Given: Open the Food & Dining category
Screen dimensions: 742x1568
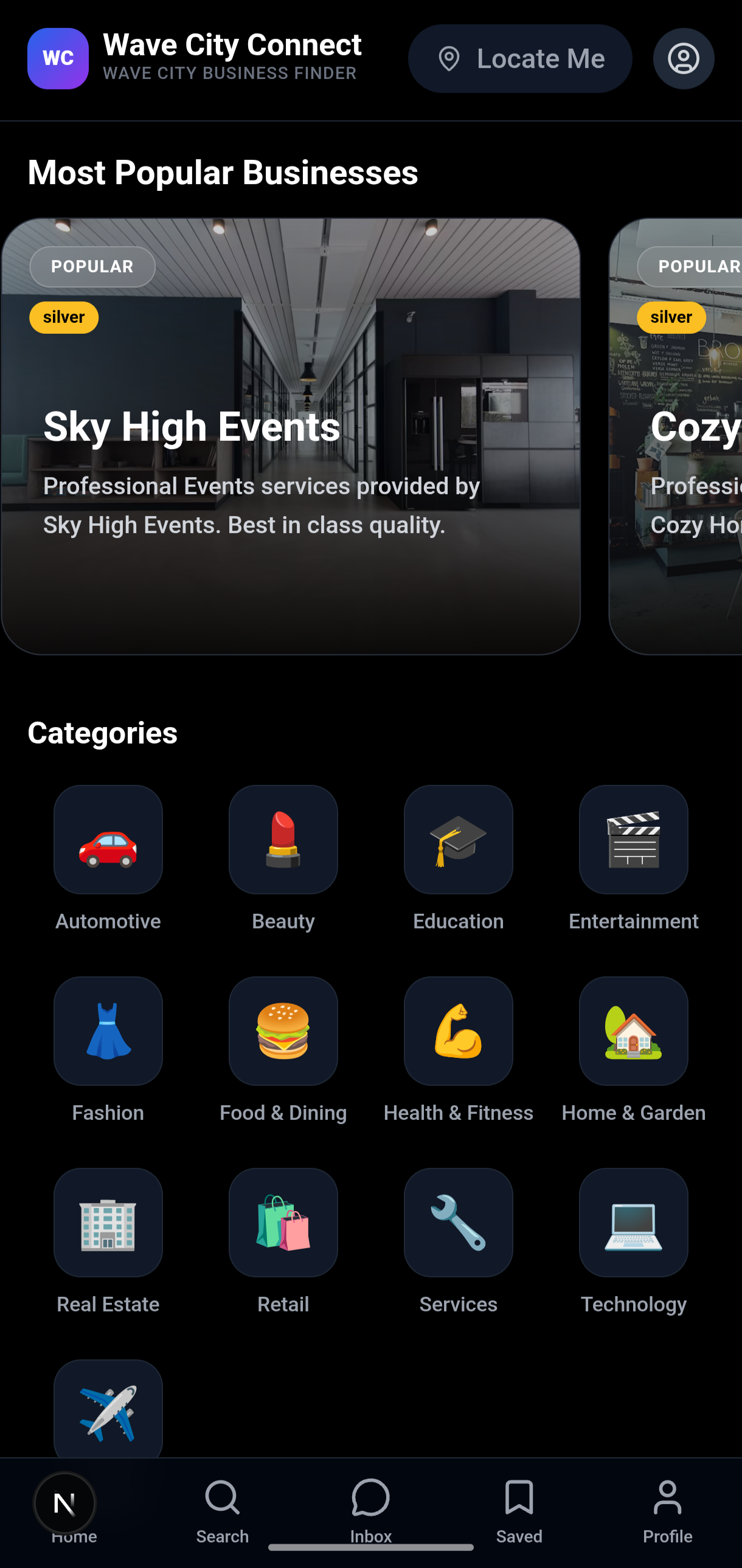Looking at the screenshot, I should [283, 1031].
